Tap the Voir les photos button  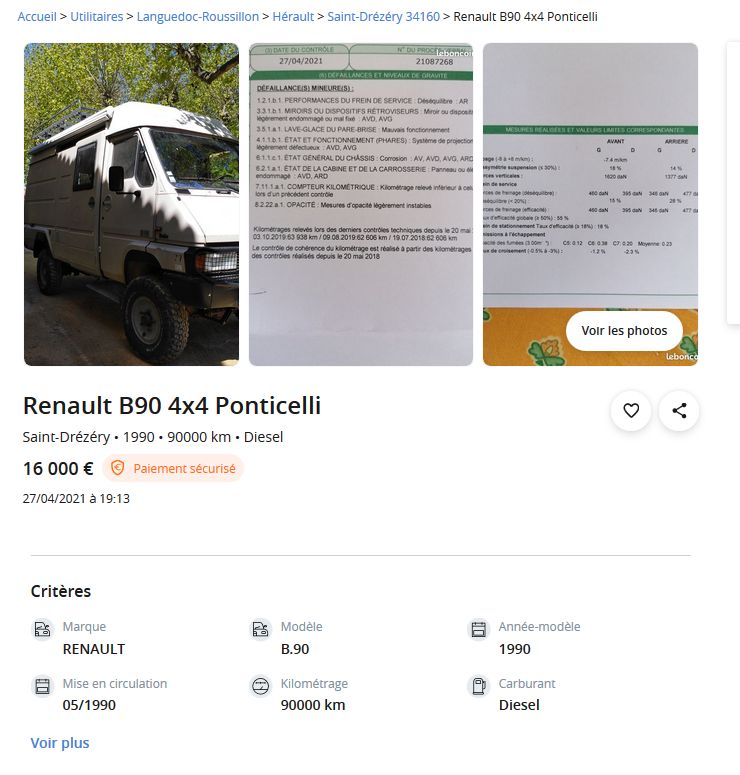pos(626,331)
